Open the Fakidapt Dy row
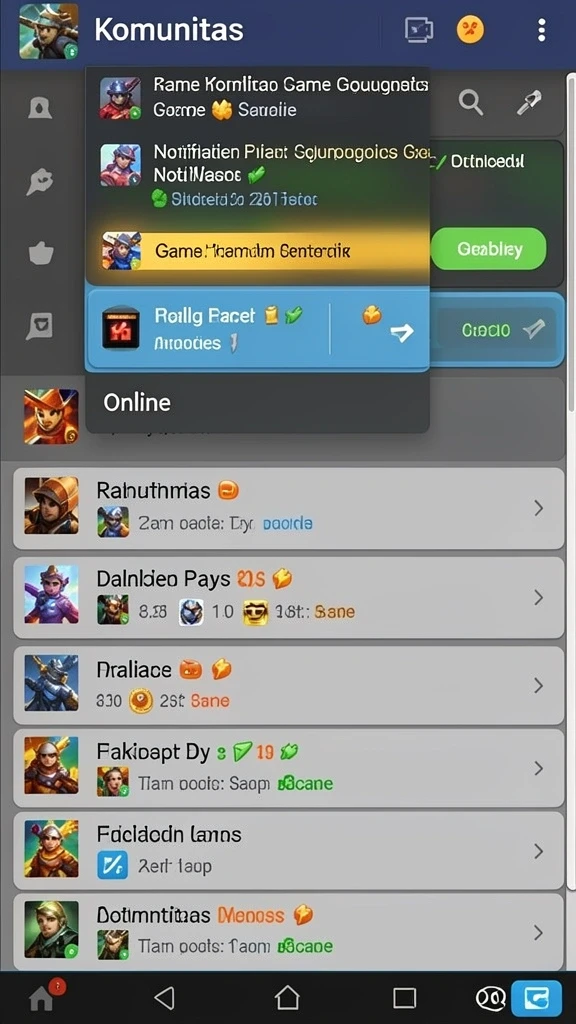The image size is (576, 1024). click(x=288, y=768)
